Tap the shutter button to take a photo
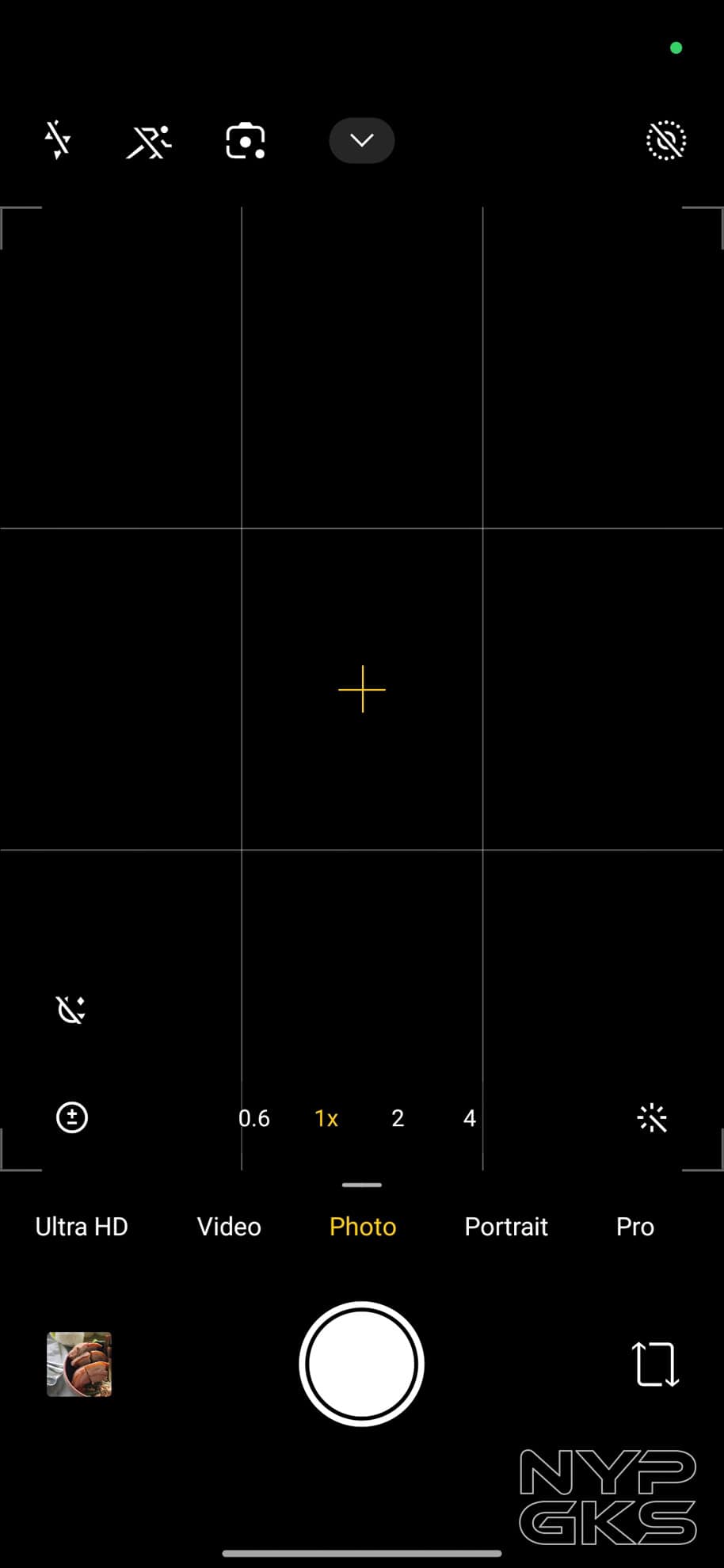The height and width of the screenshot is (1568, 724). [x=361, y=1364]
